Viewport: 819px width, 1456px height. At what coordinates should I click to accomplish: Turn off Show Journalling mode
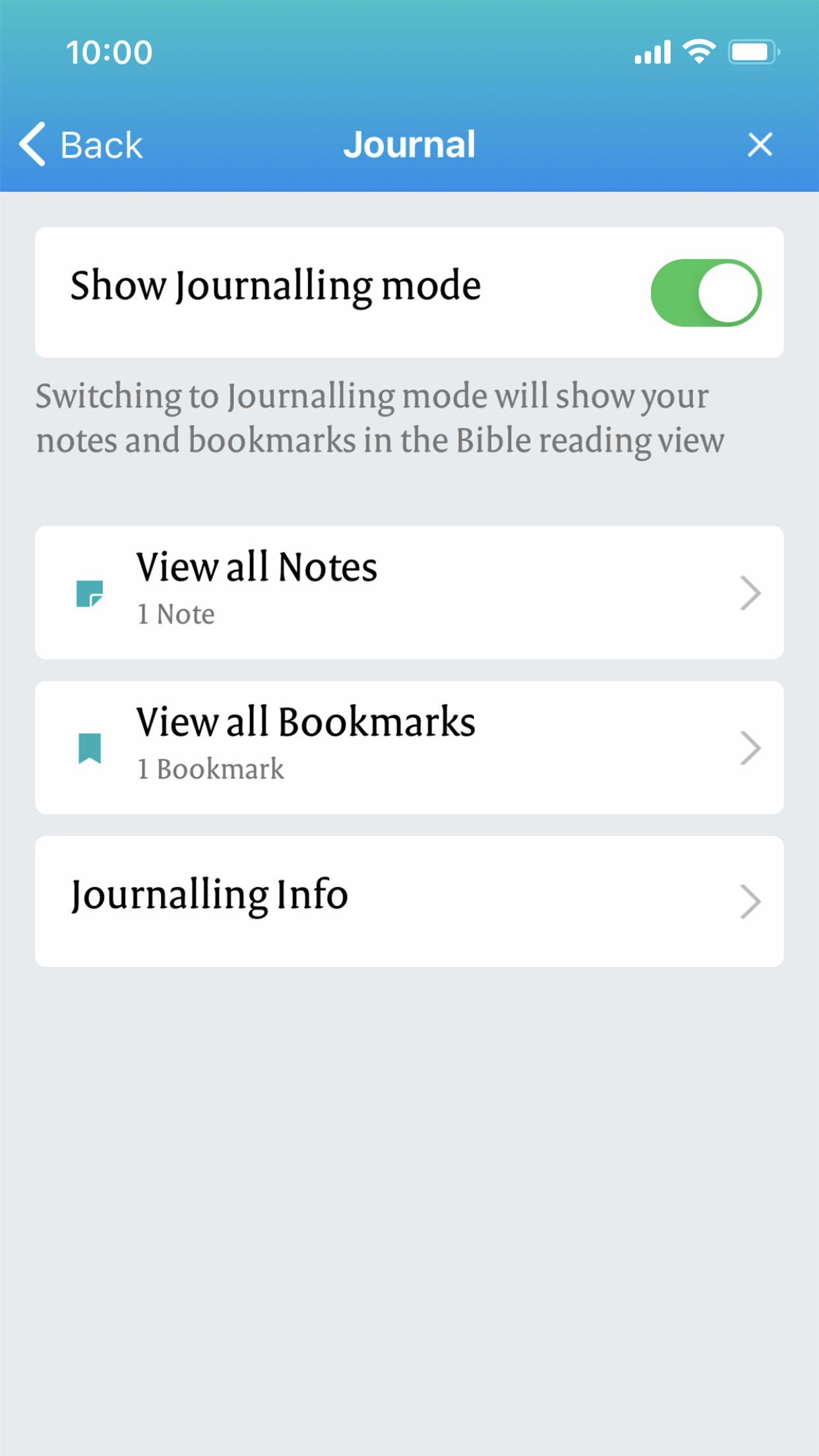click(706, 293)
